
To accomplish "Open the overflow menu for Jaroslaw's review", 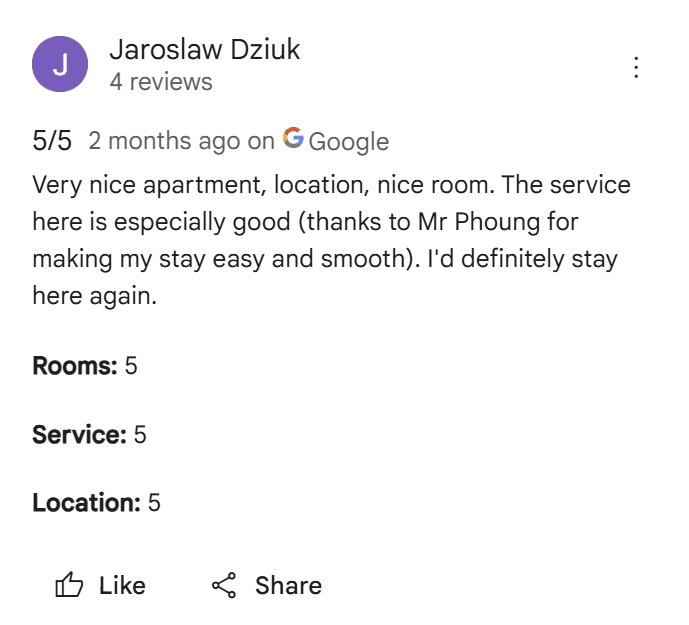I will pos(636,68).
